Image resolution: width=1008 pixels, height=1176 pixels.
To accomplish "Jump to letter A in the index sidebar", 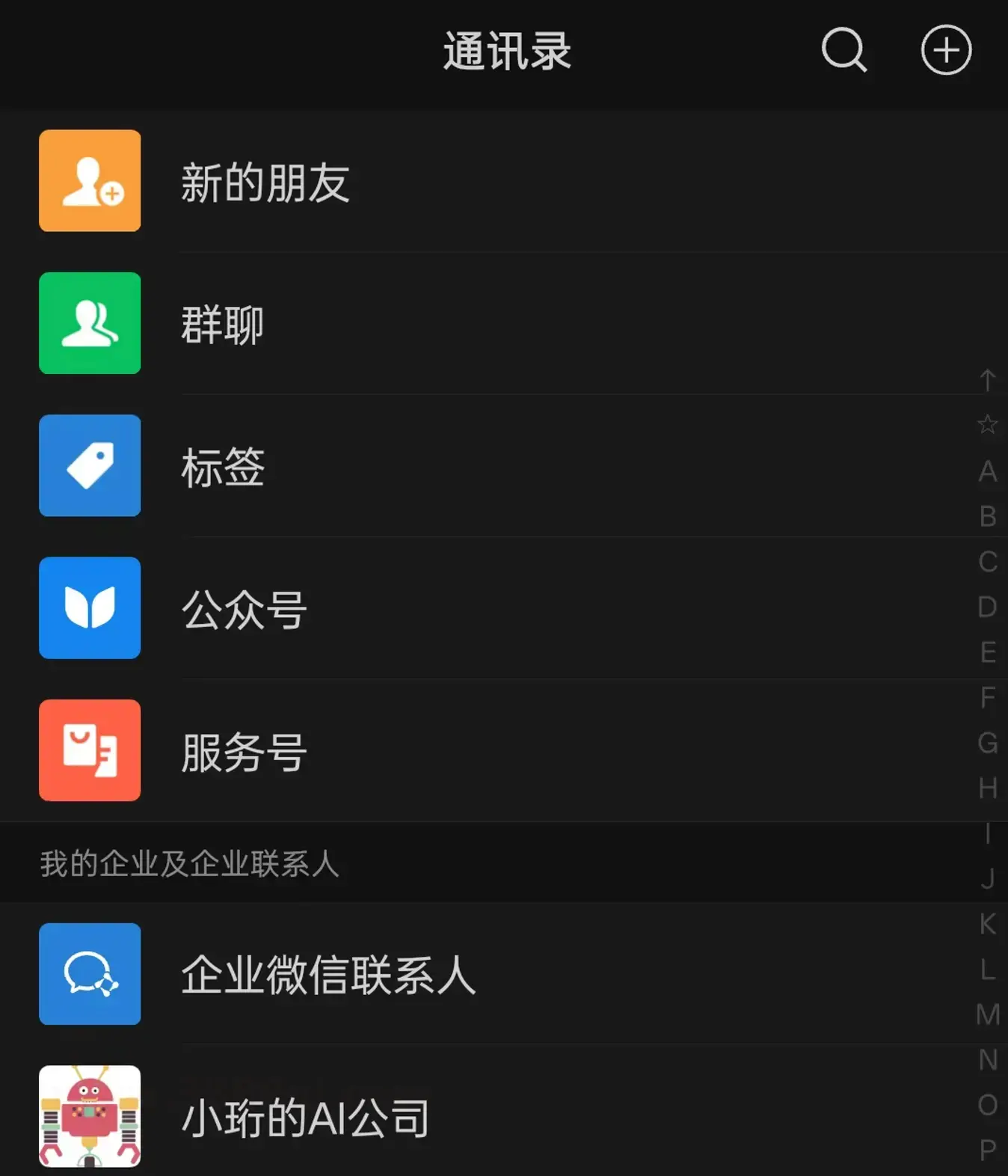I will [987, 471].
